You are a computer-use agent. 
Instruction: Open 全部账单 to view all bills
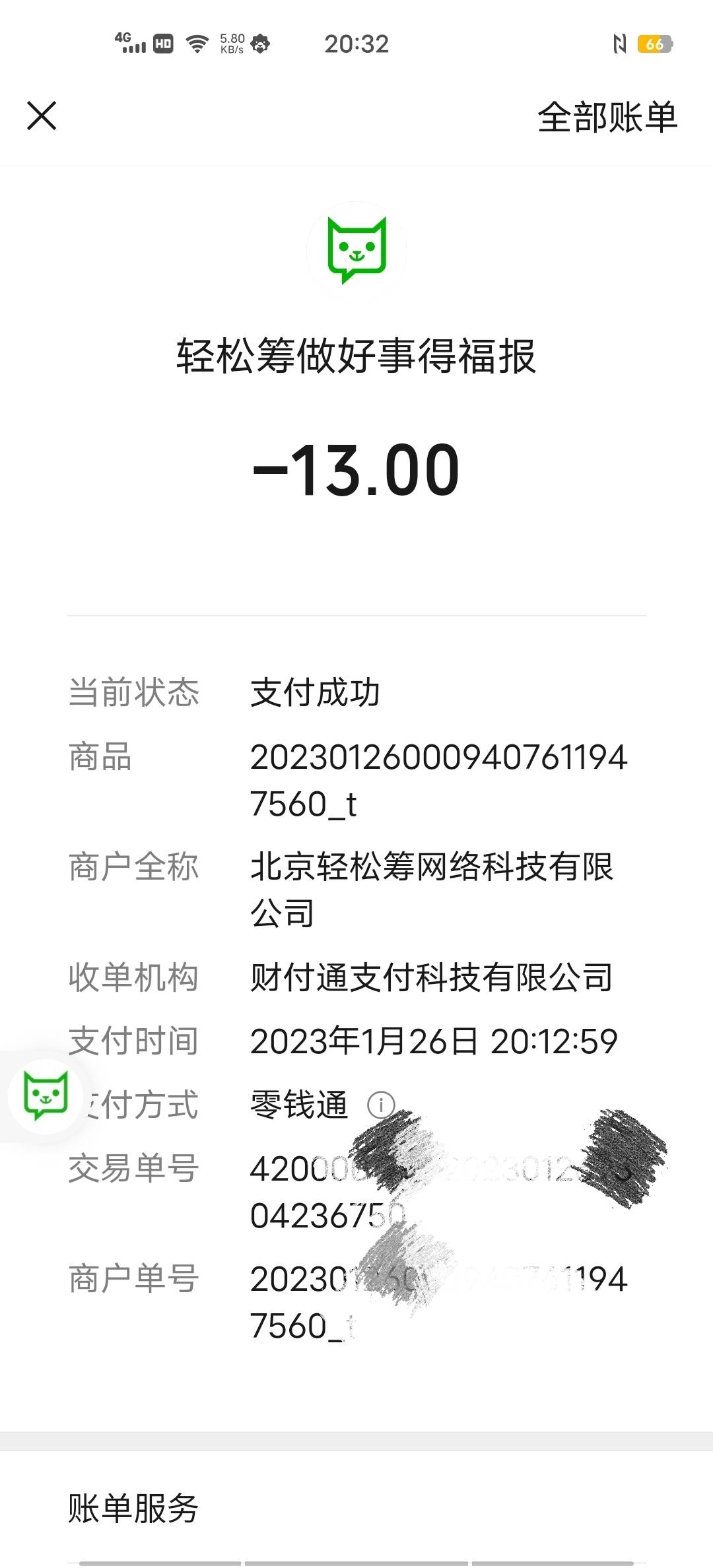tap(607, 117)
